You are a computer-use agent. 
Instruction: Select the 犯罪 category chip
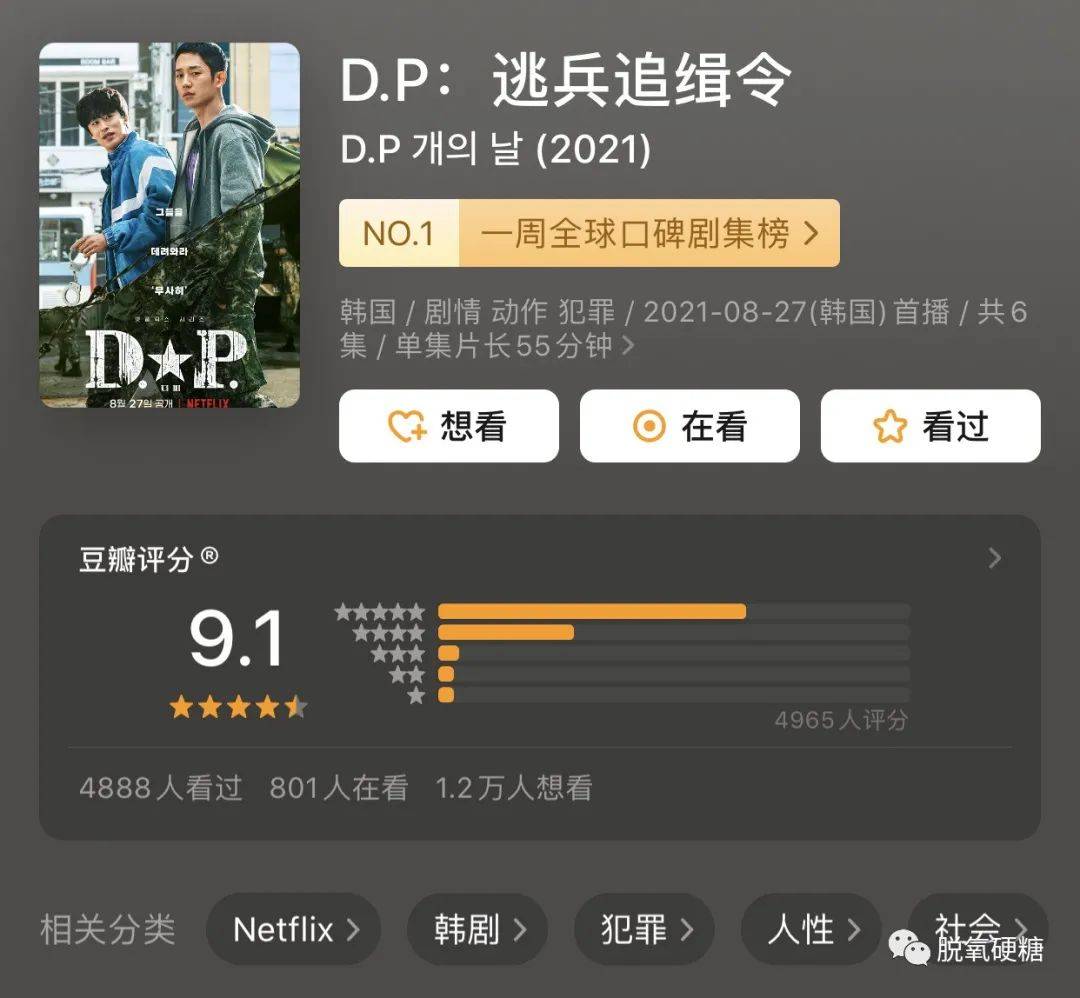644,930
